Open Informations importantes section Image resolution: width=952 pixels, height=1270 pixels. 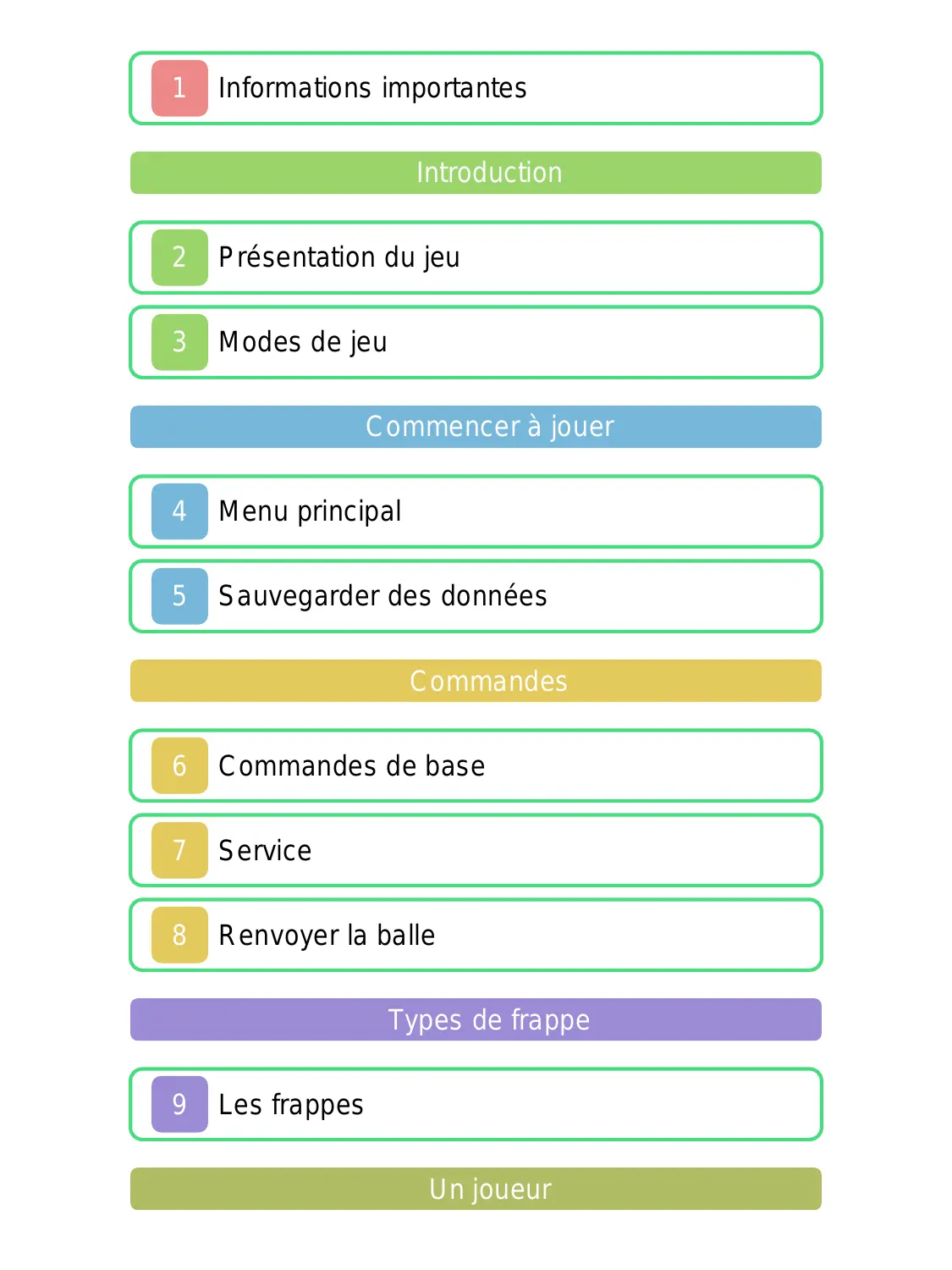point(475,88)
